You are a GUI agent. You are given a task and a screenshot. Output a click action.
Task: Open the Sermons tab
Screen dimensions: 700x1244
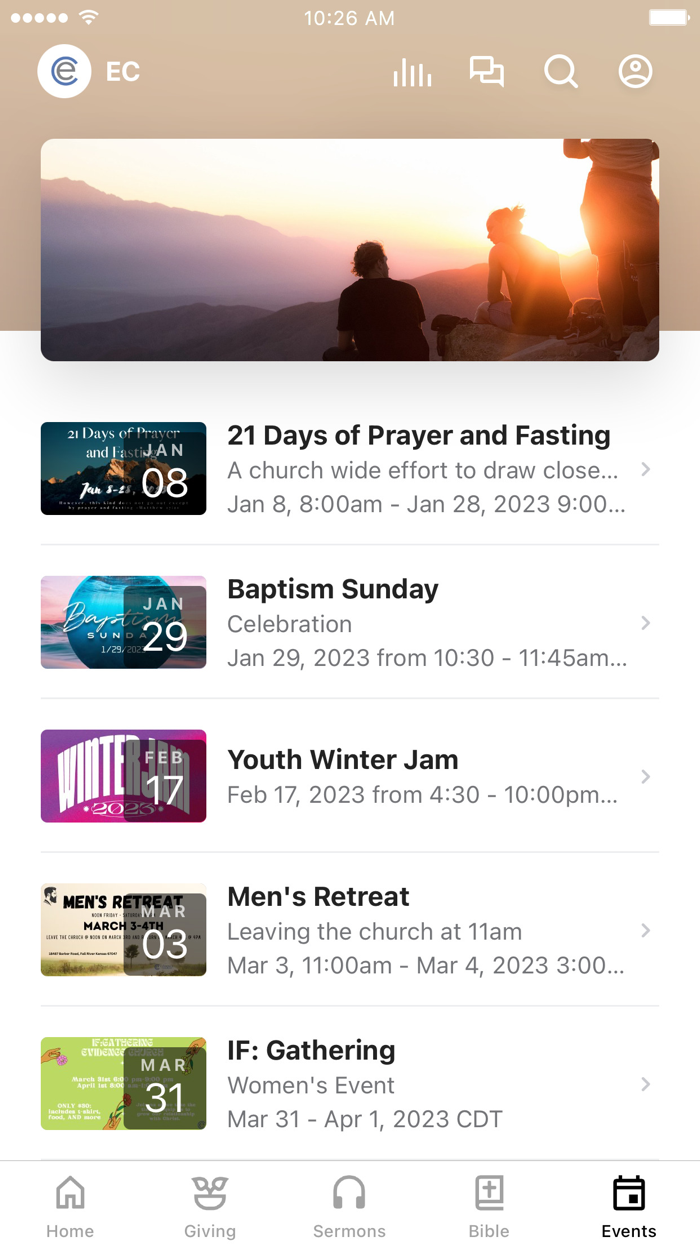pos(349,1206)
